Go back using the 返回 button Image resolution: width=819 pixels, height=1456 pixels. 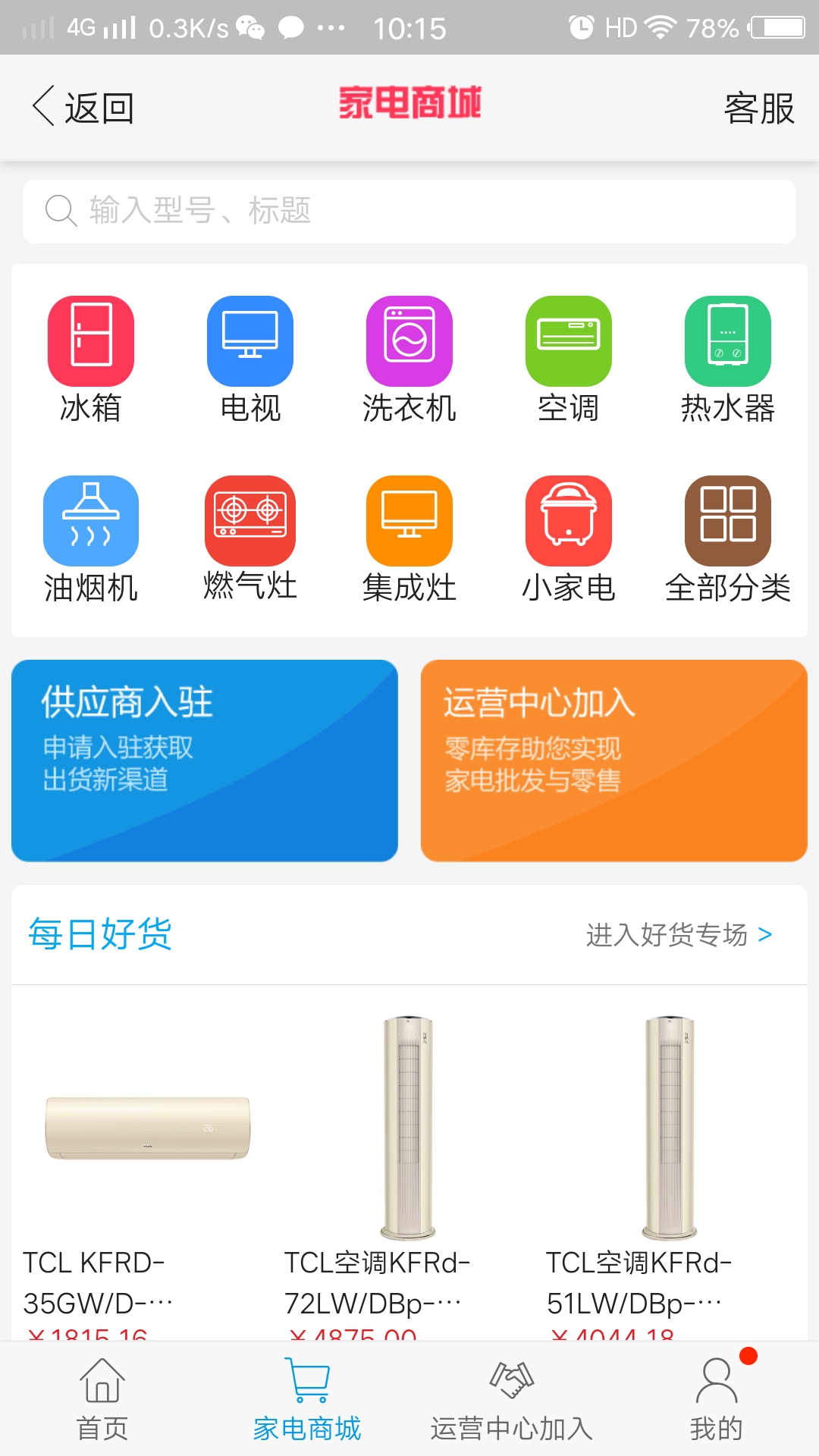point(83,107)
